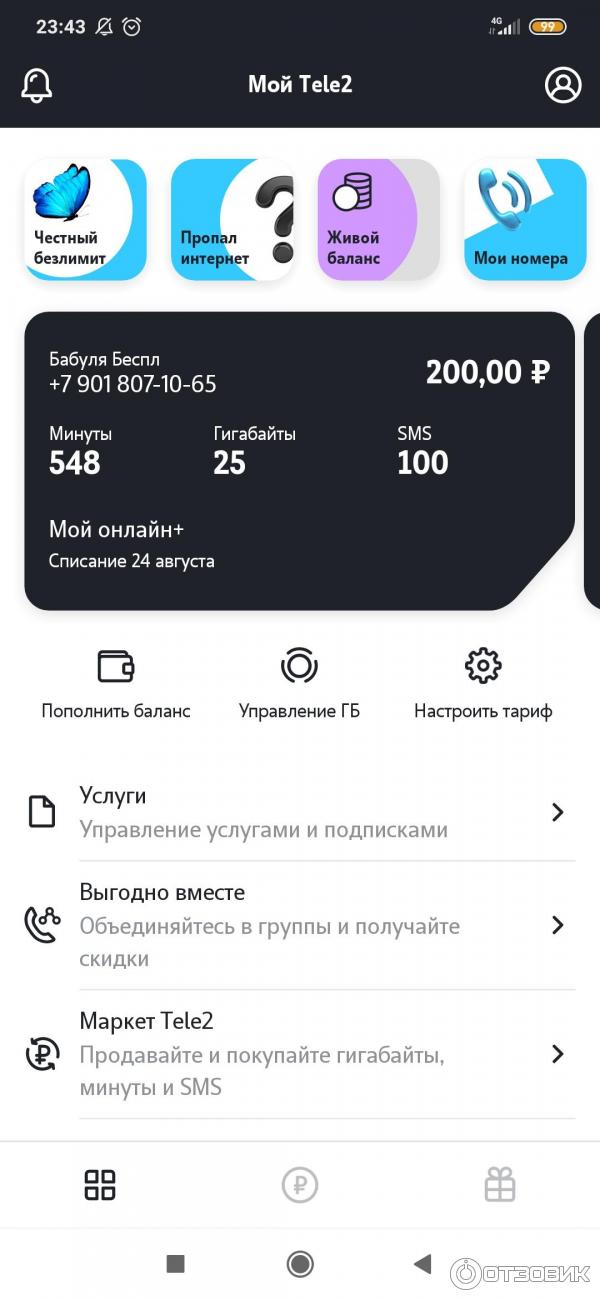Viewport: 600px width, 1300px height.
Task: Switch to the main grid tab
Action: point(100,1185)
